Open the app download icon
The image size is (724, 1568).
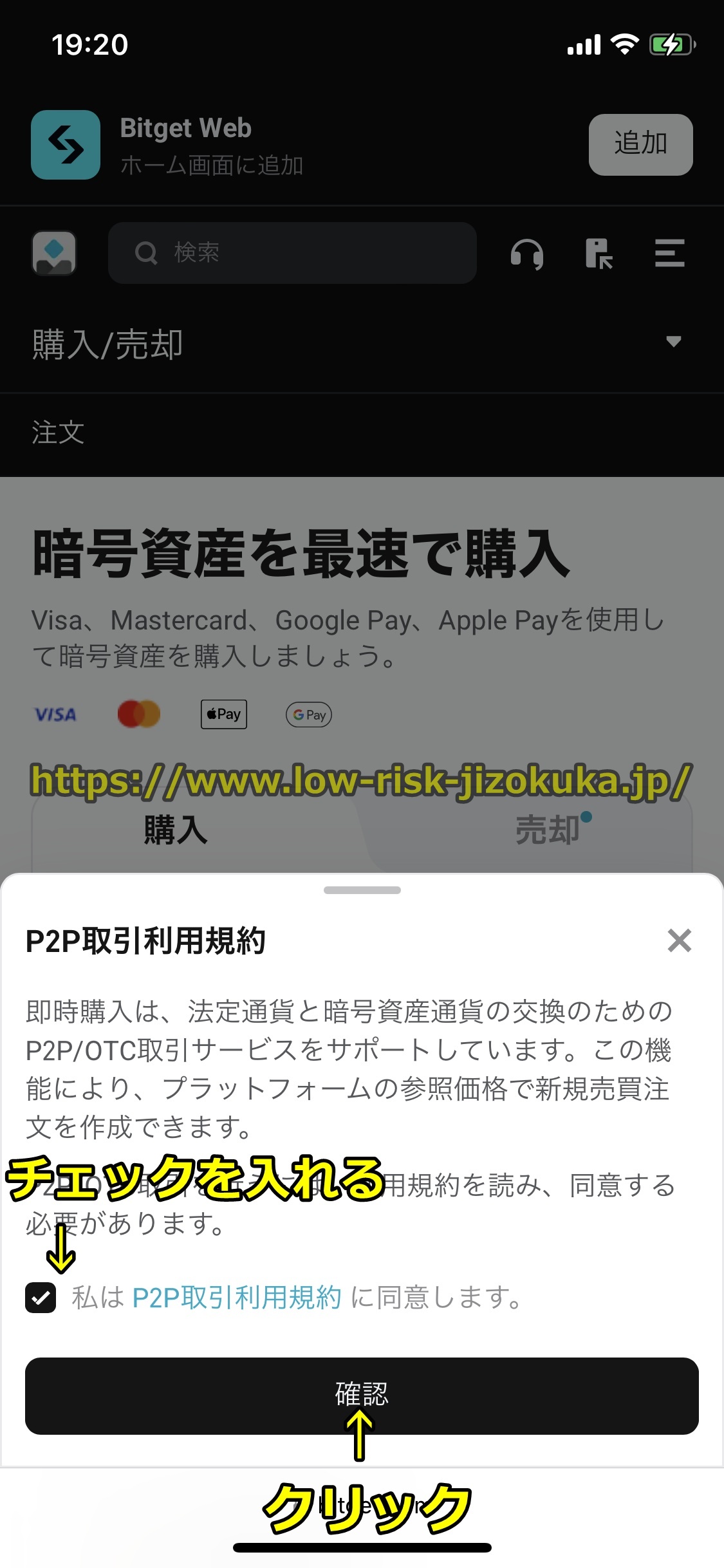click(x=599, y=253)
